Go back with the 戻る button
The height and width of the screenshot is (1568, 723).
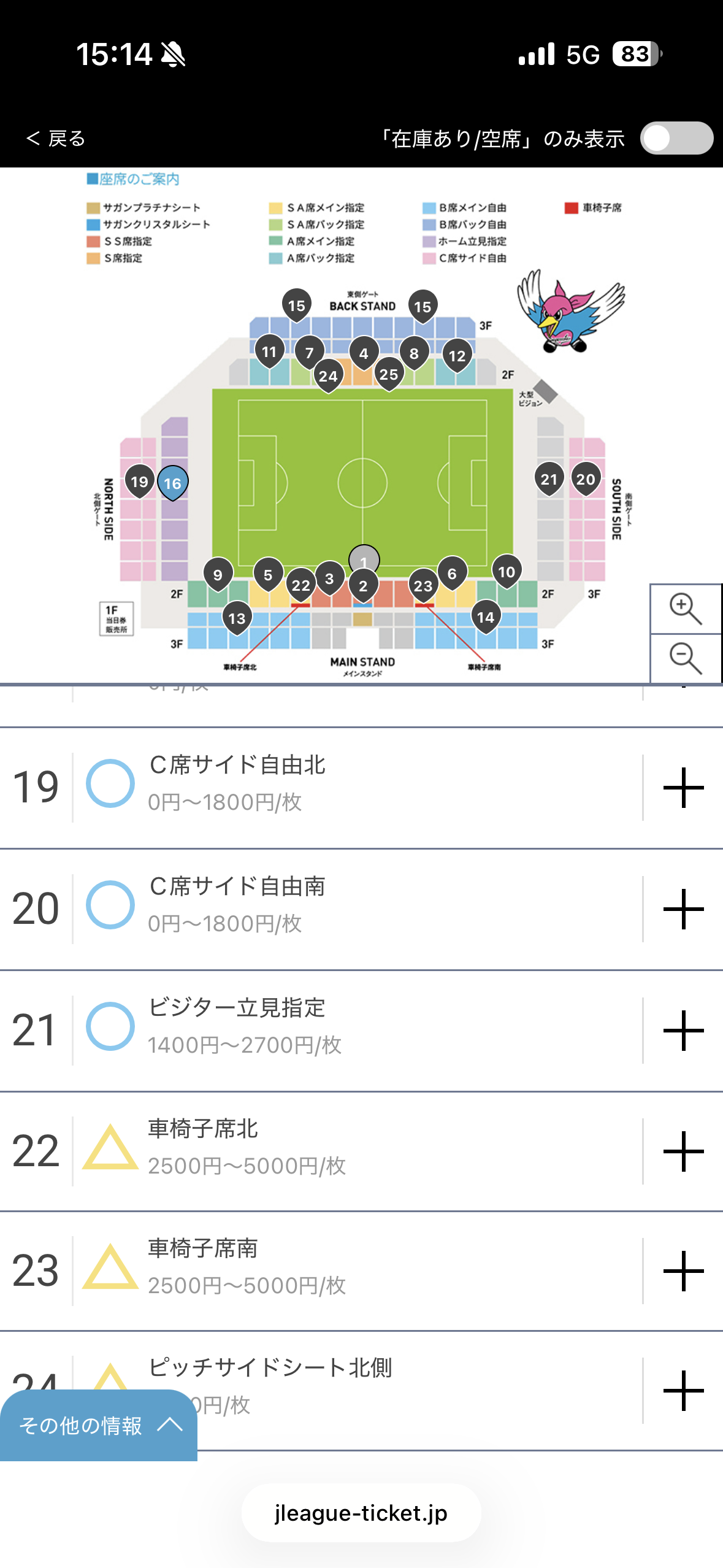coord(55,139)
